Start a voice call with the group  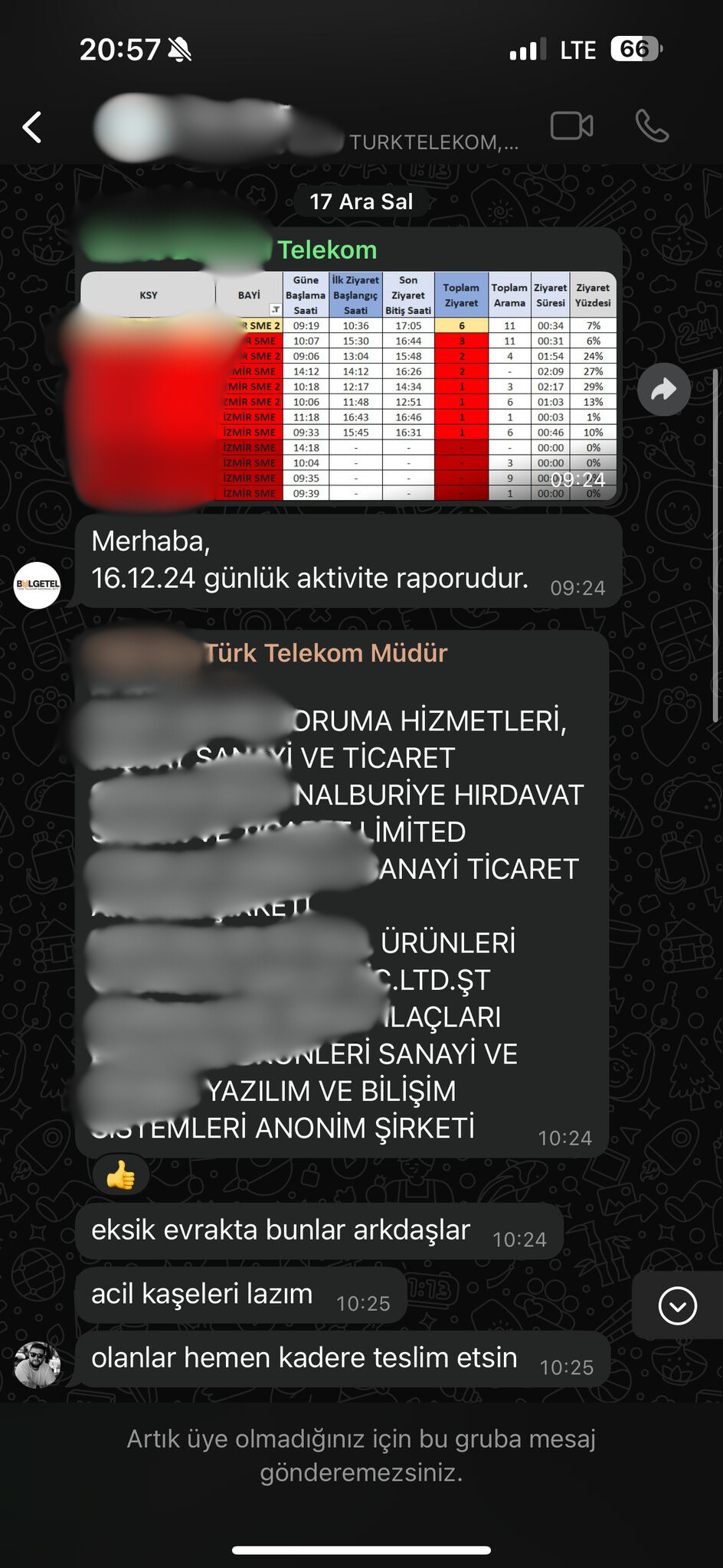tap(652, 126)
